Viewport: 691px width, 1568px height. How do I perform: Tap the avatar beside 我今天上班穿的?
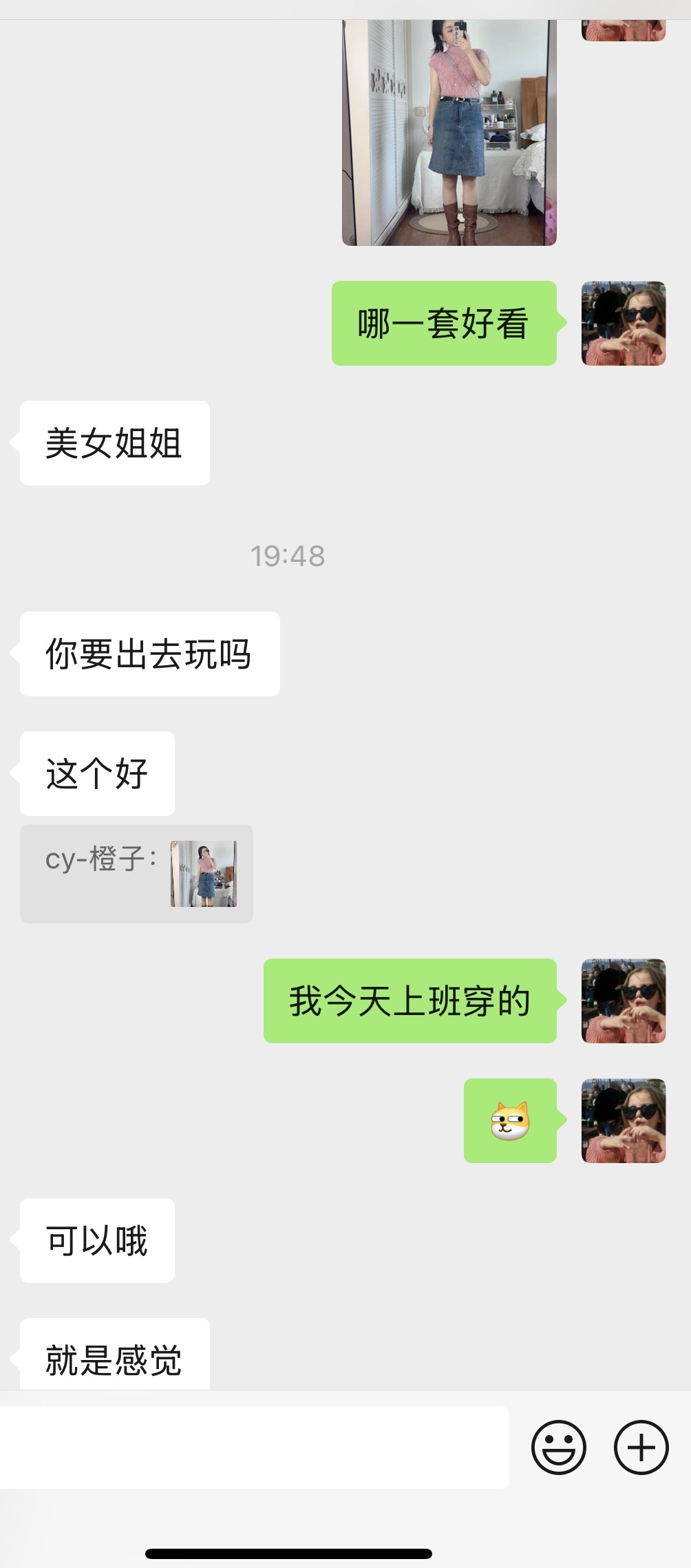point(624,1001)
